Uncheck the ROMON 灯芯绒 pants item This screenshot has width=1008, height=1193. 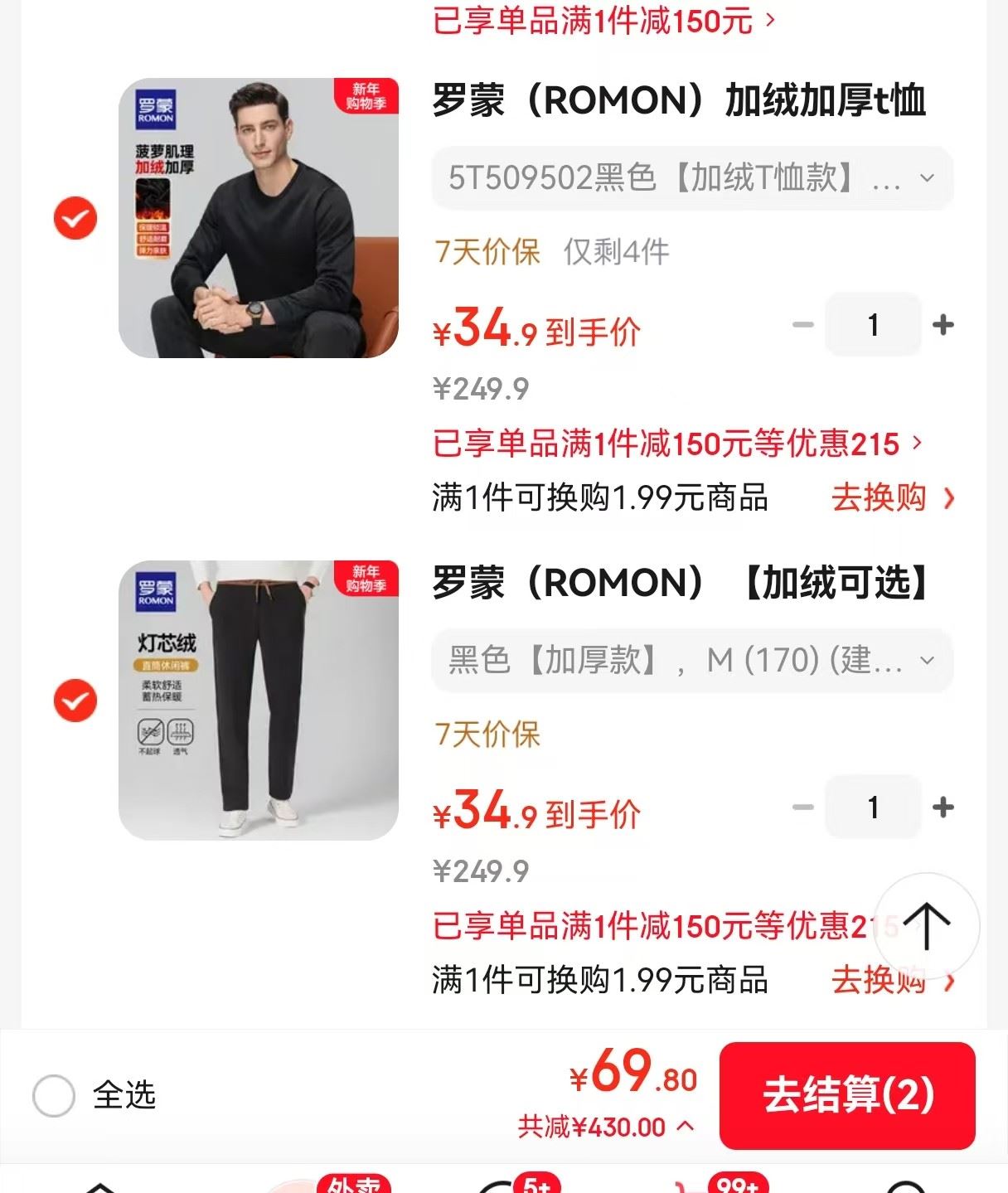click(x=75, y=701)
